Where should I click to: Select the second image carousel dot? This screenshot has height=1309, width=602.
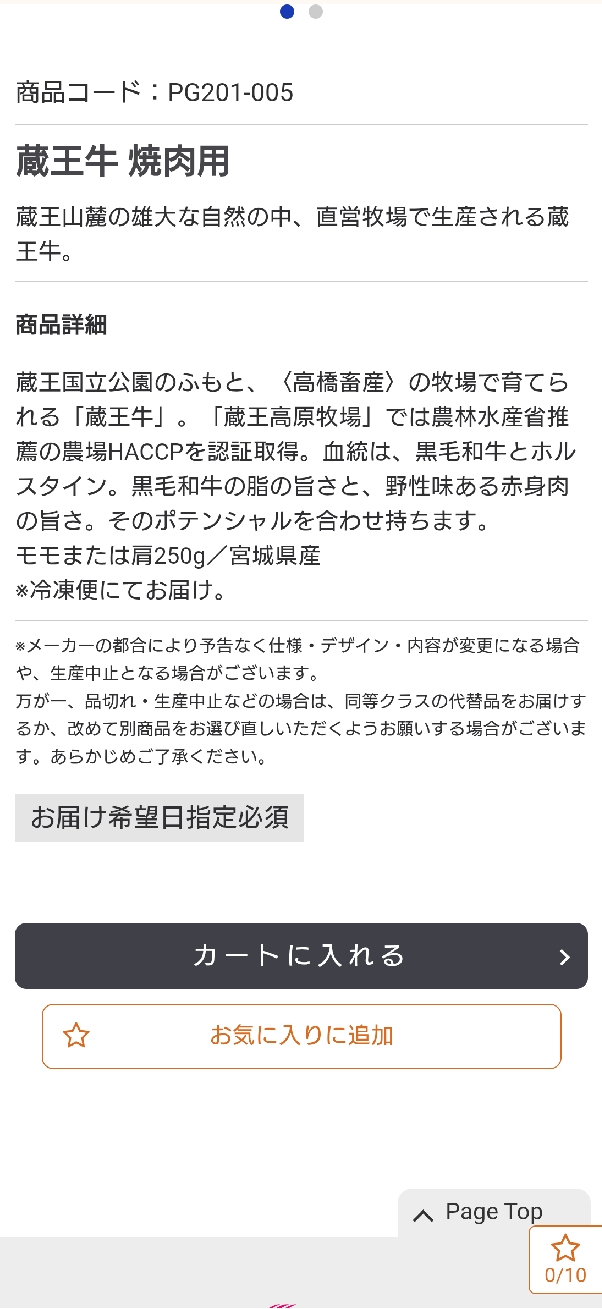[316, 12]
